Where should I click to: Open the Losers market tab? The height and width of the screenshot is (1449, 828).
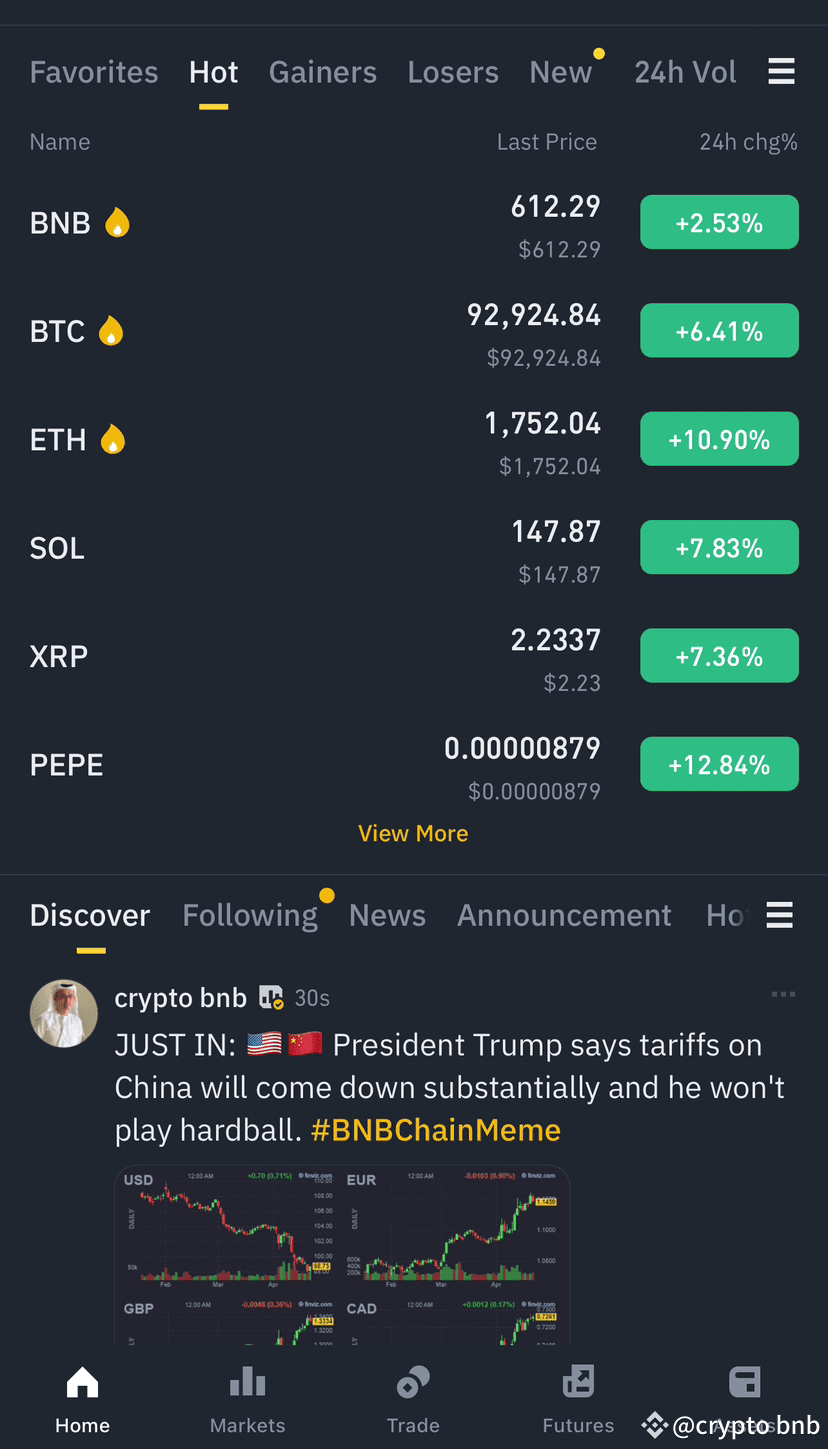(453, 71)
